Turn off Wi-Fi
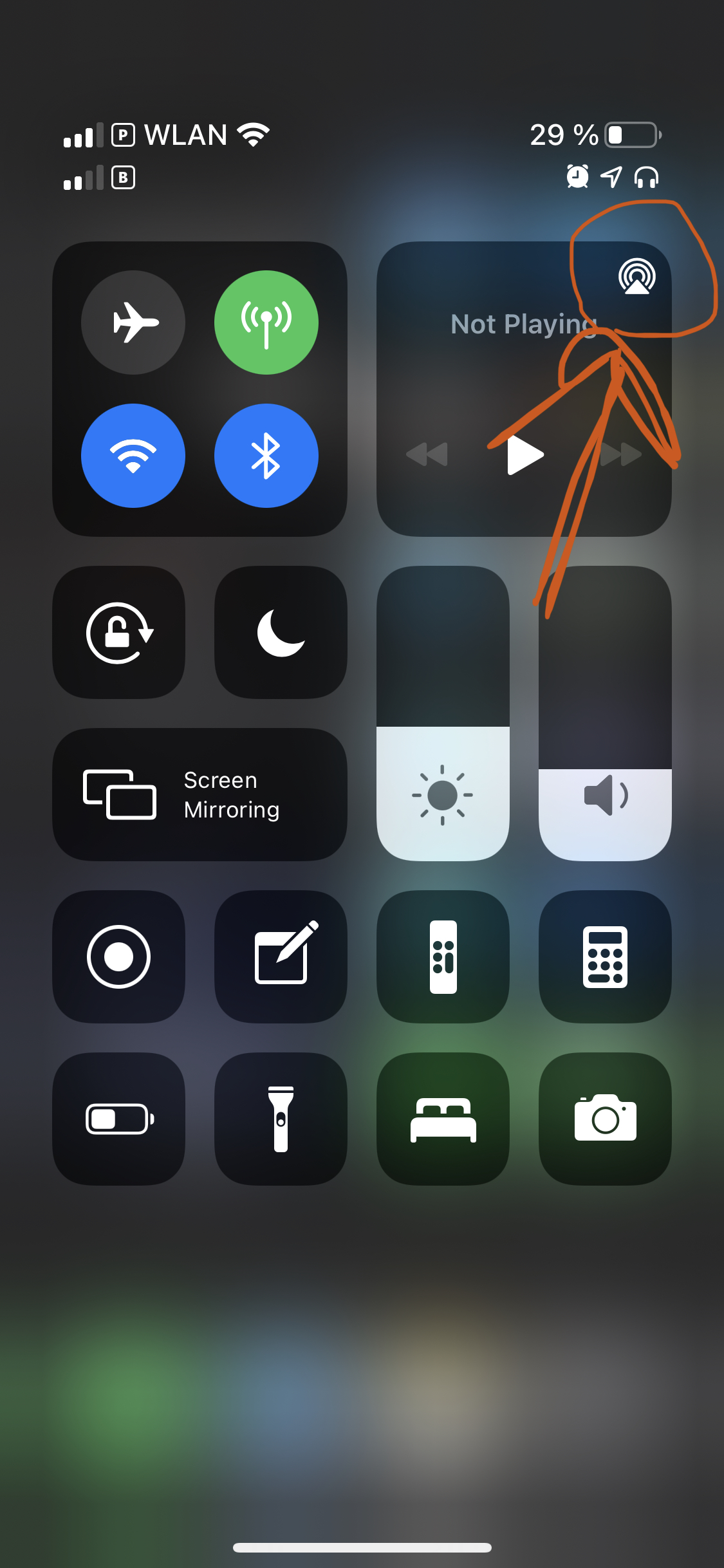This screenshot has height=1568, width=724. (x=133, y=456)
